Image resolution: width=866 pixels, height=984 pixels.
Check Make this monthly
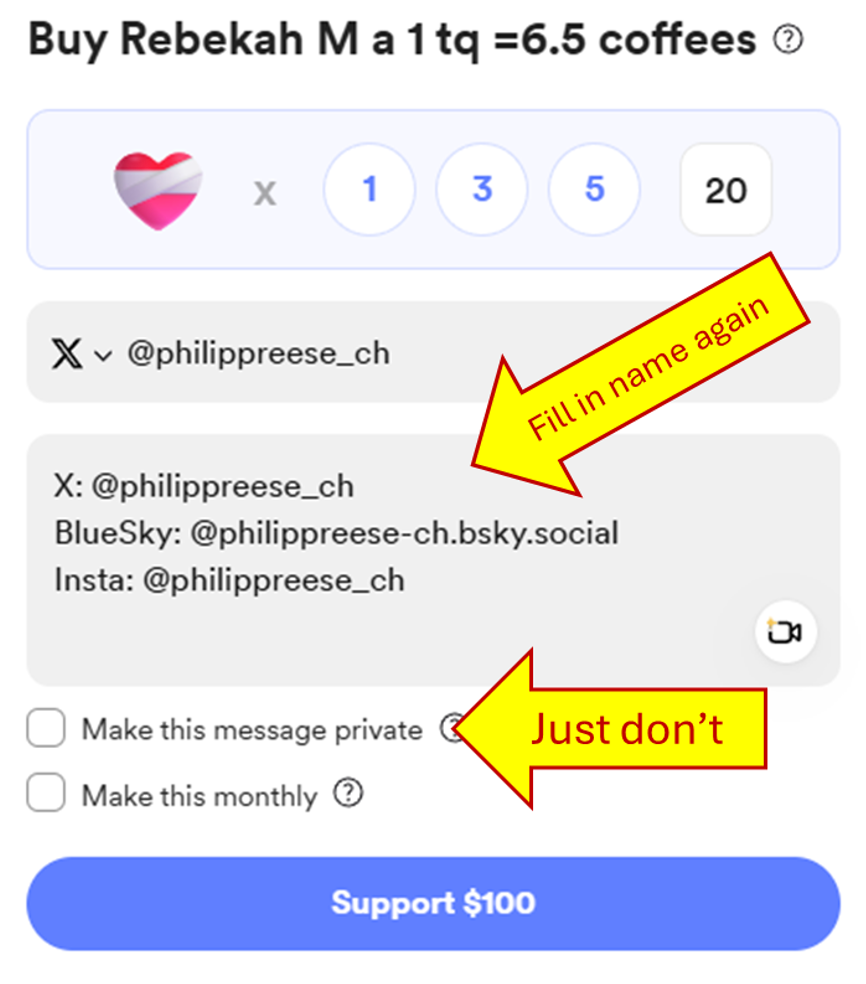coord(46,795)
